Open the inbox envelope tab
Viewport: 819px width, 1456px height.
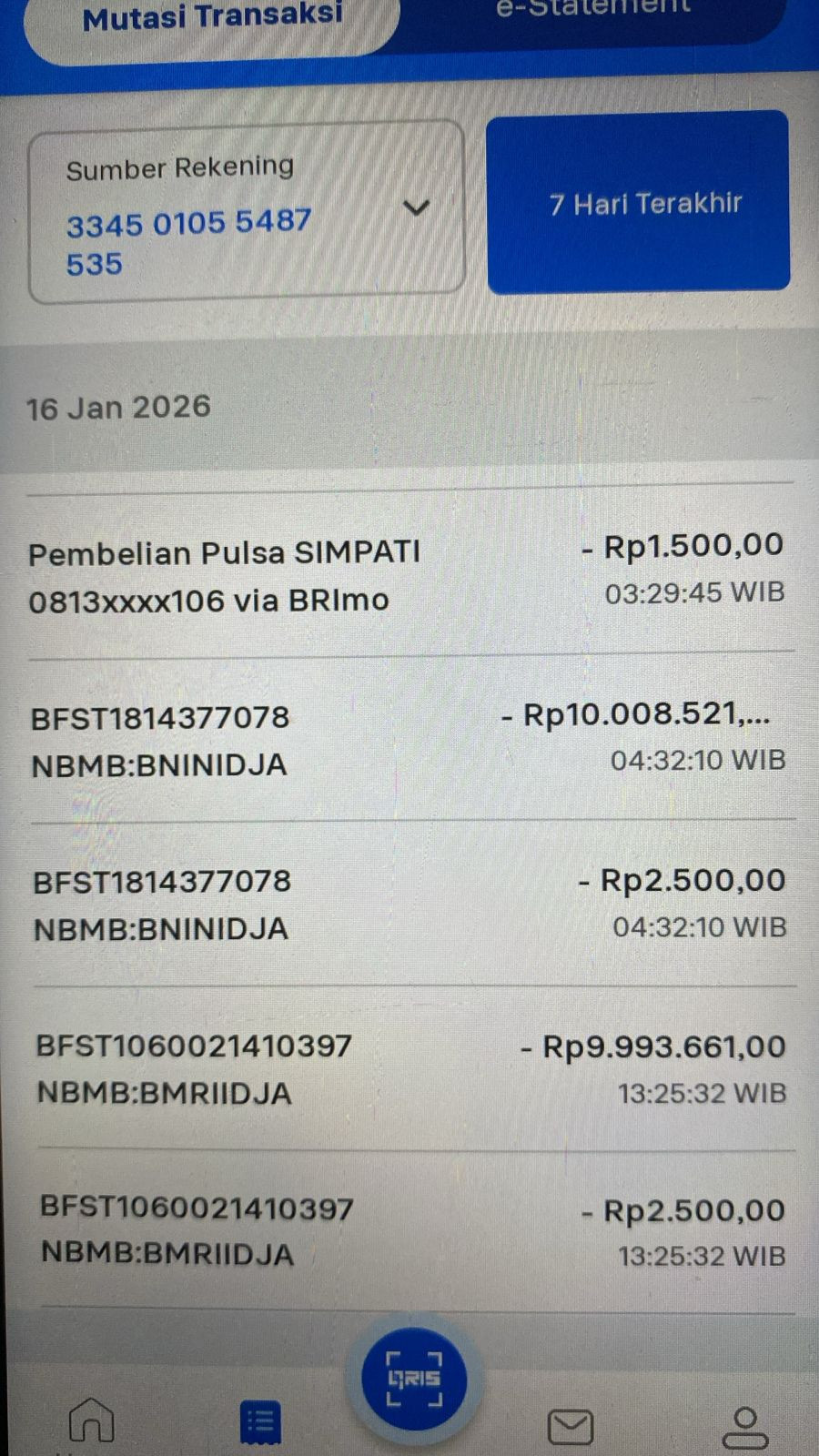pos(571,1426)
